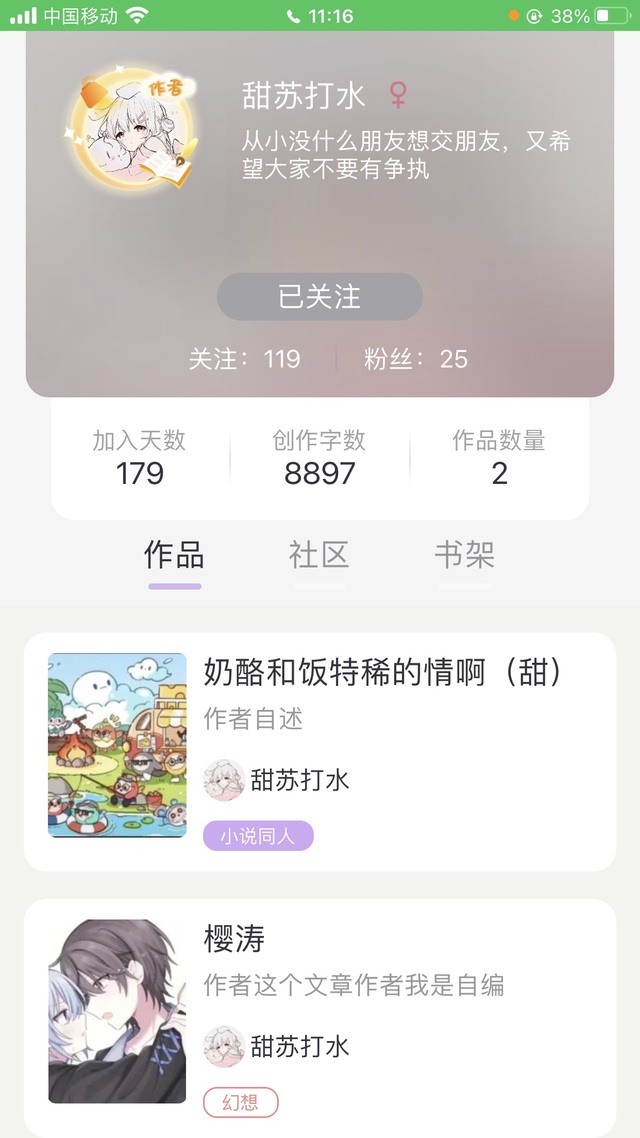The width and height of the screenshot is (640, 1138).
Task: Tap the 已关注 following button
Action: point(319,297)
